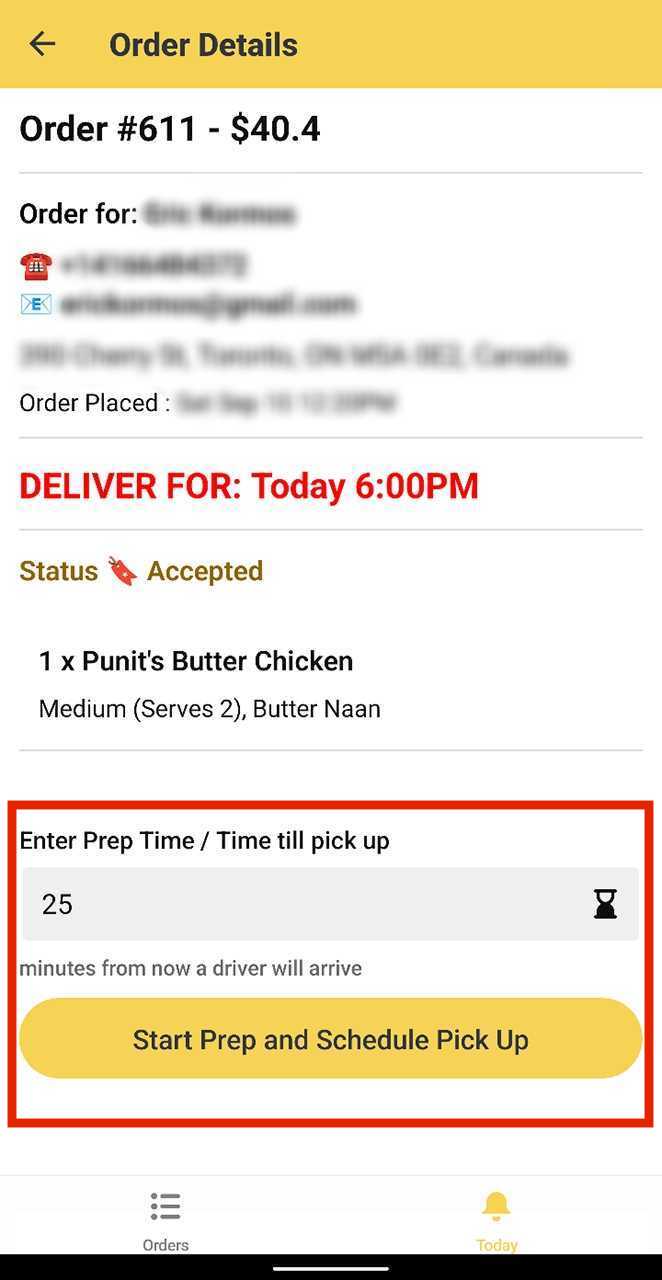Switch to the Orders tab

point(165,1221)
